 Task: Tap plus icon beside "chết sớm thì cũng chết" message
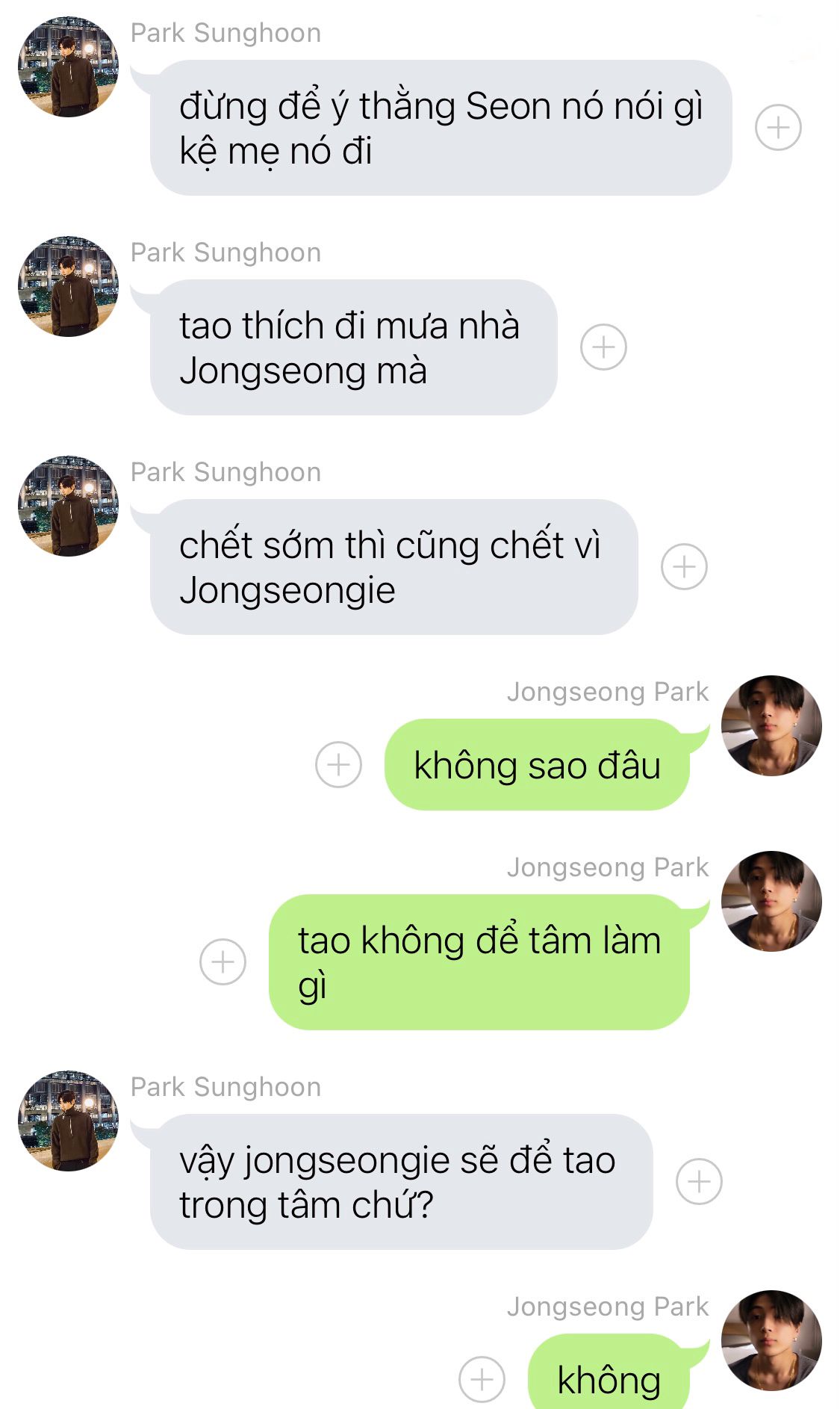point(684,567)
